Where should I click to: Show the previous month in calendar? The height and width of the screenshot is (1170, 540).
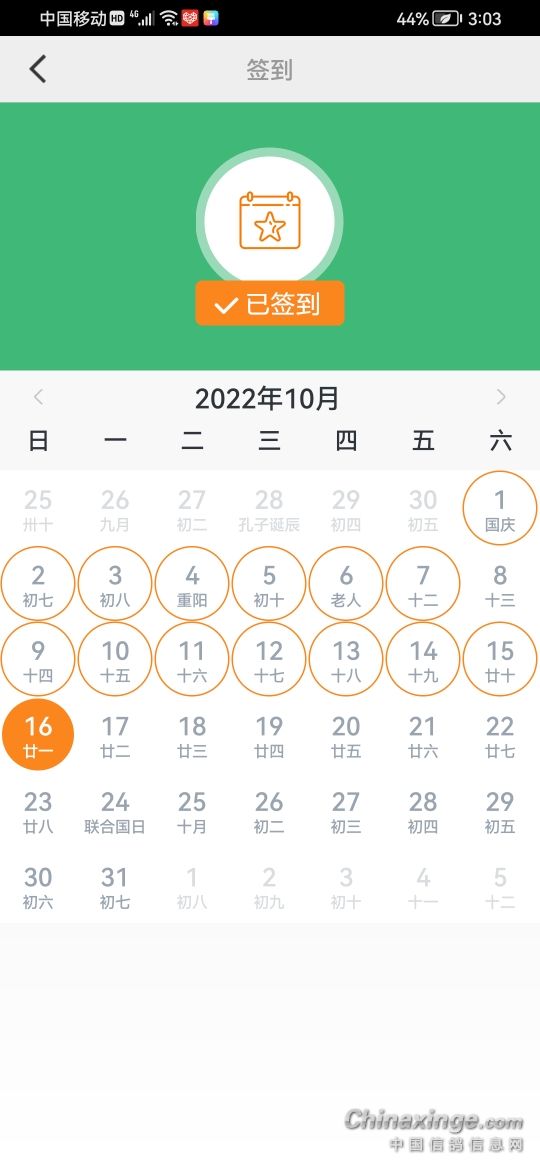pos(39,398)
